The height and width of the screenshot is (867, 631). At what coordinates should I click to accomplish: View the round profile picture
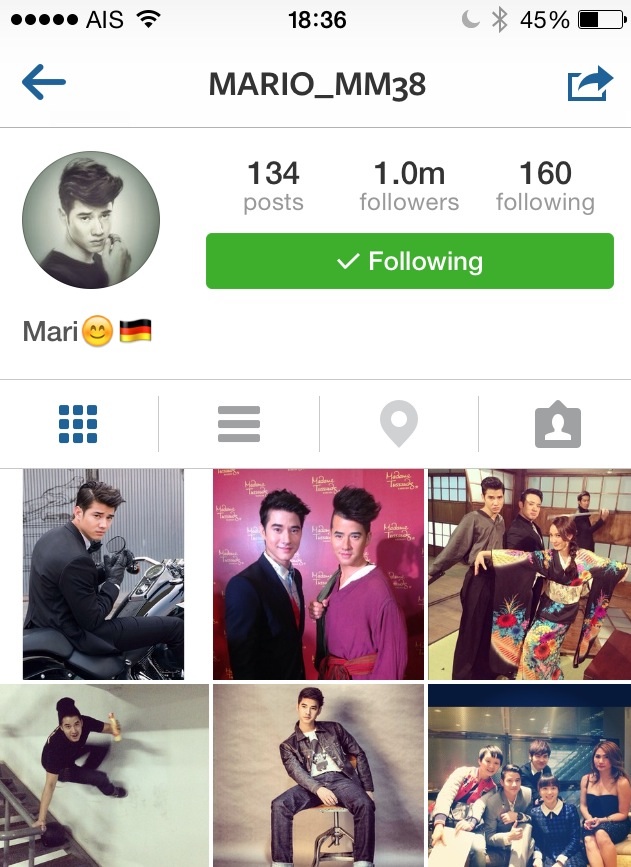click(x=91, y=220)
